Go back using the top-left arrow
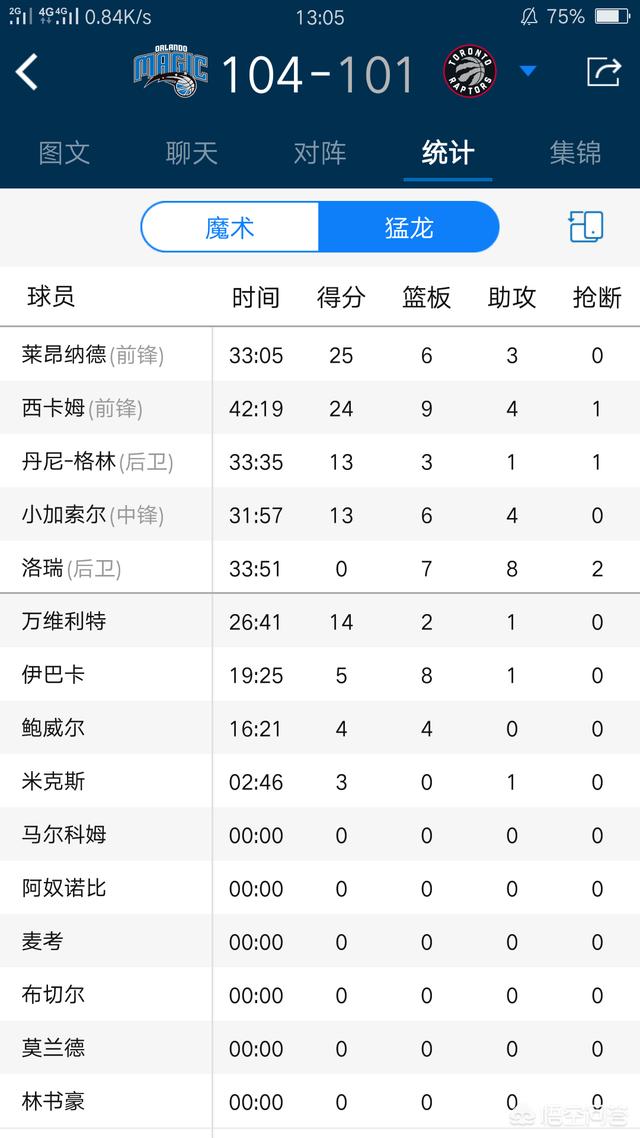 click(27, 72)
